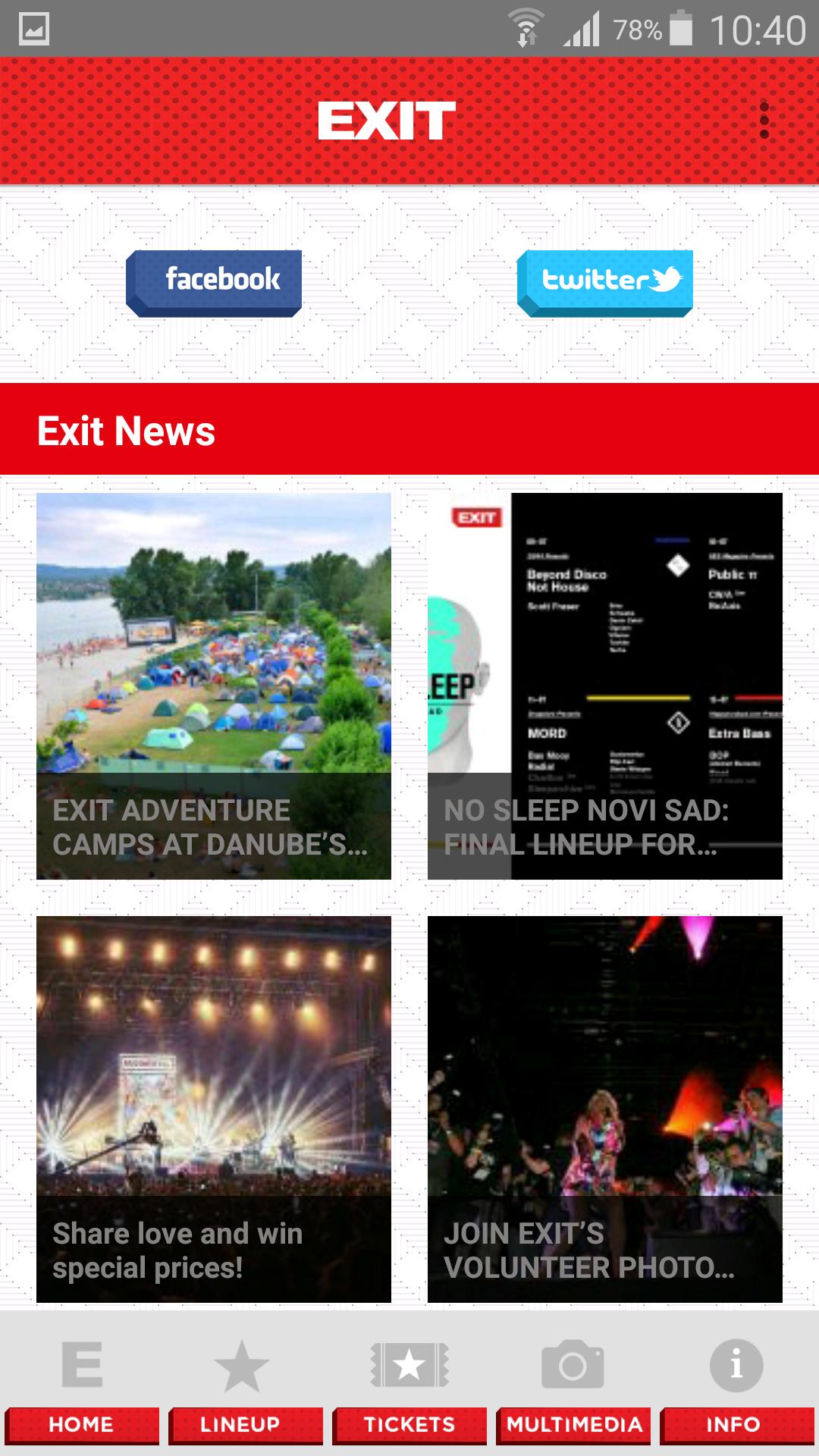The image size is (819, 1456).
Task: Tap the Exit News section header
Action: pos(127,431)
